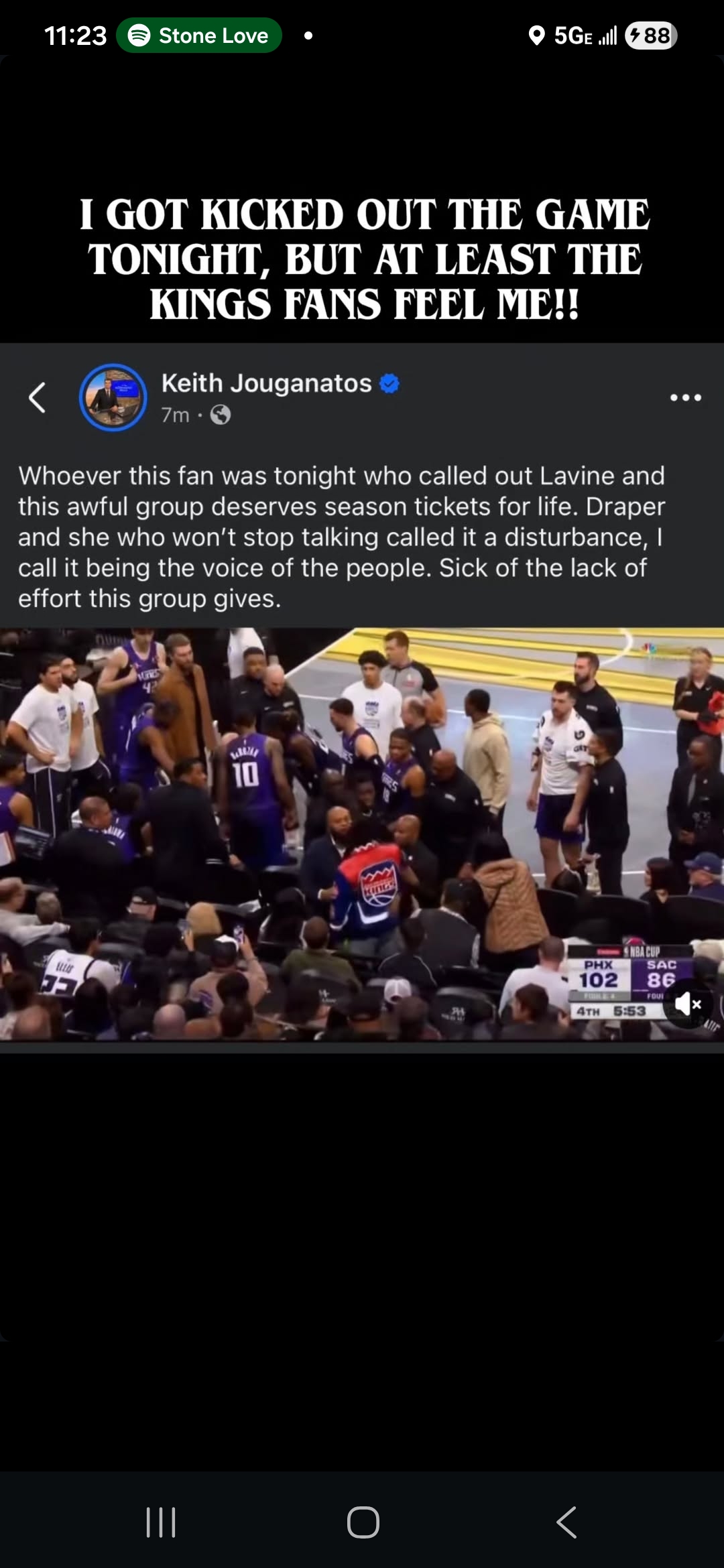Open the Spotify Stone Love now-playing chip
724x1568 pixels.
198,36
